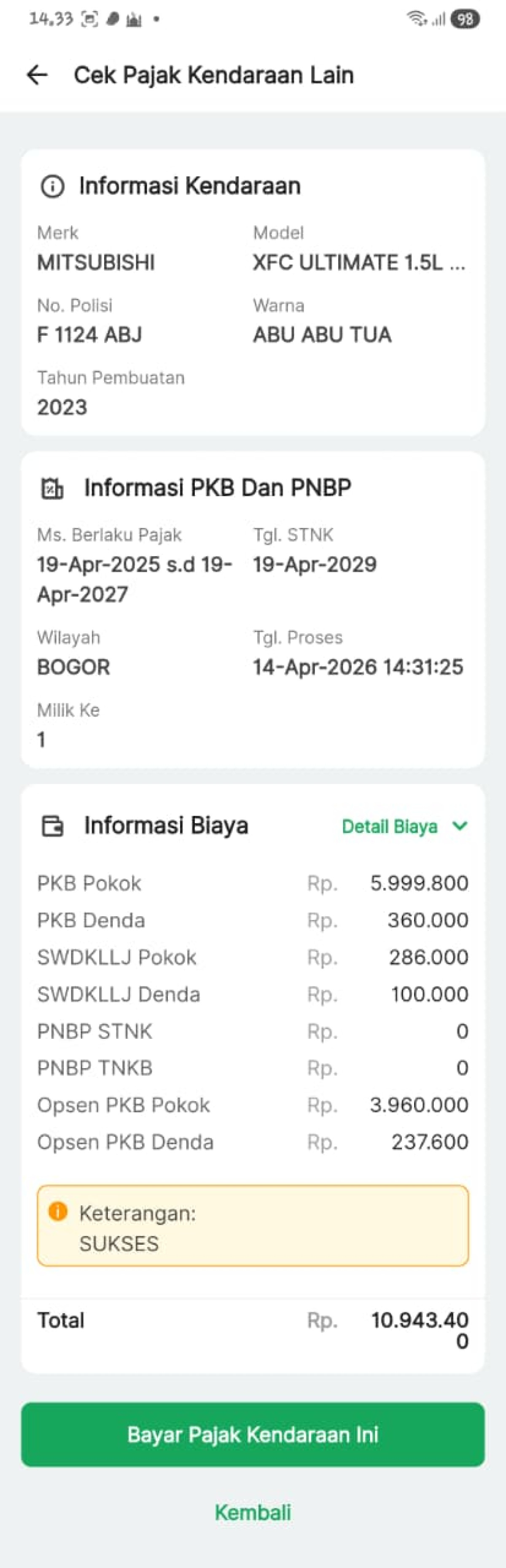
Task: Collapse the Detail Biaya section
Action: click(404, 826)
